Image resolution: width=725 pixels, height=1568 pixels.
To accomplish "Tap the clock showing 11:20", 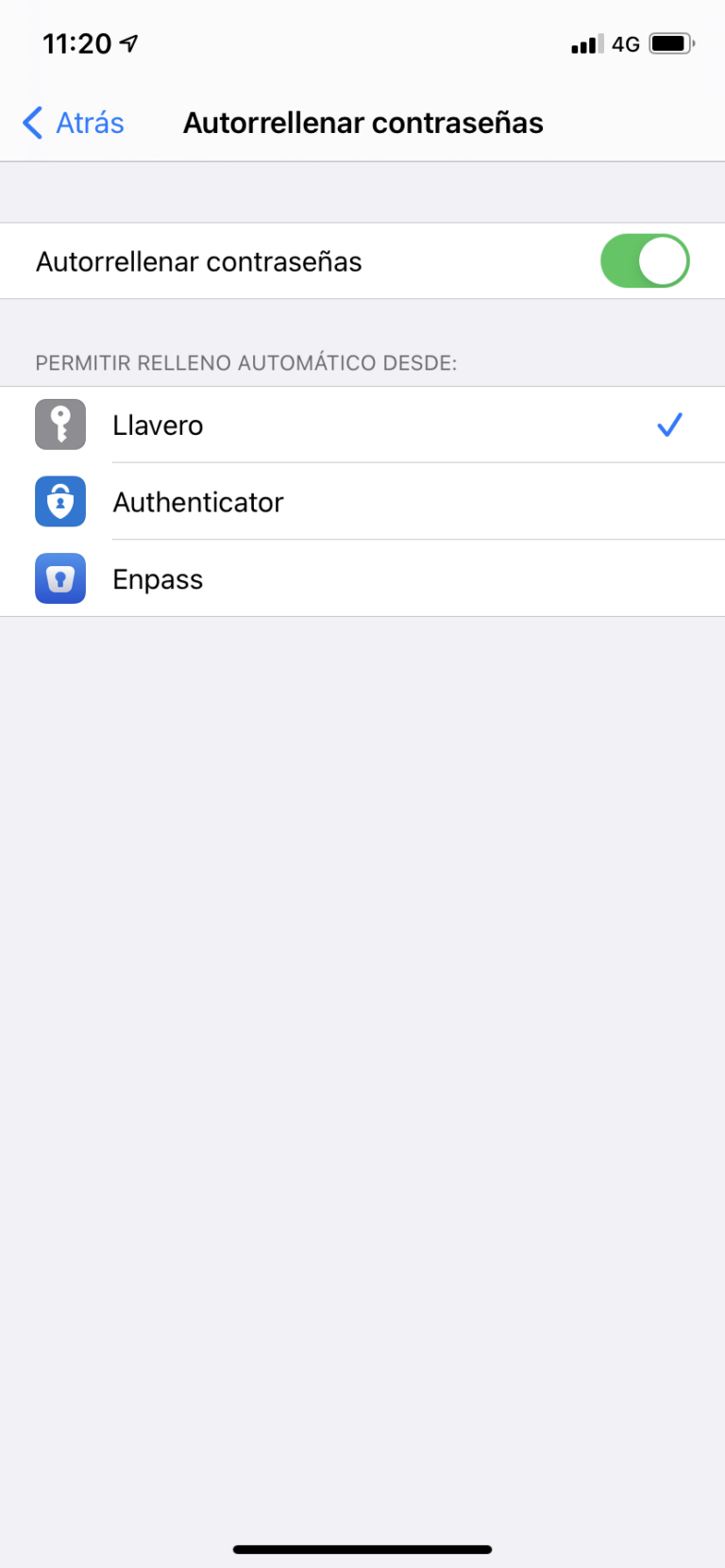I will point(76,42).
